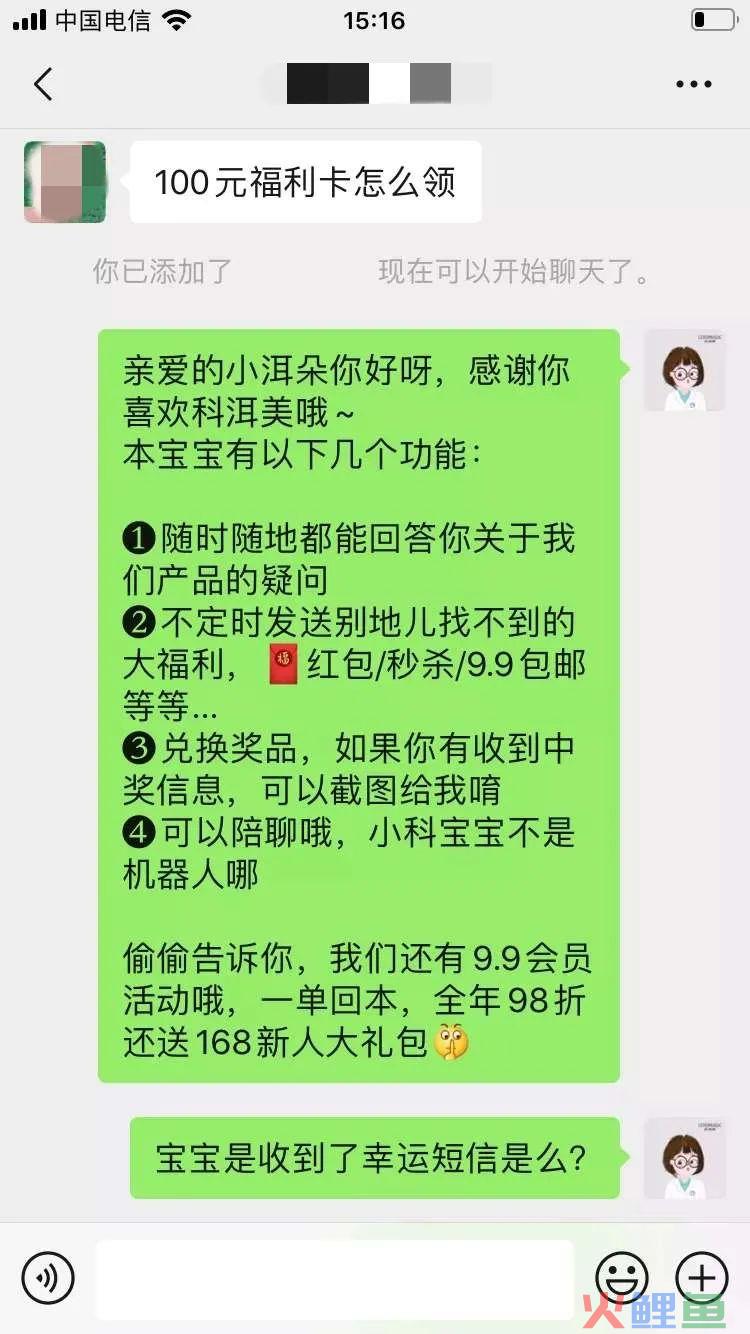
Task: Switch to voice message input
Action: coord(48,1277)
